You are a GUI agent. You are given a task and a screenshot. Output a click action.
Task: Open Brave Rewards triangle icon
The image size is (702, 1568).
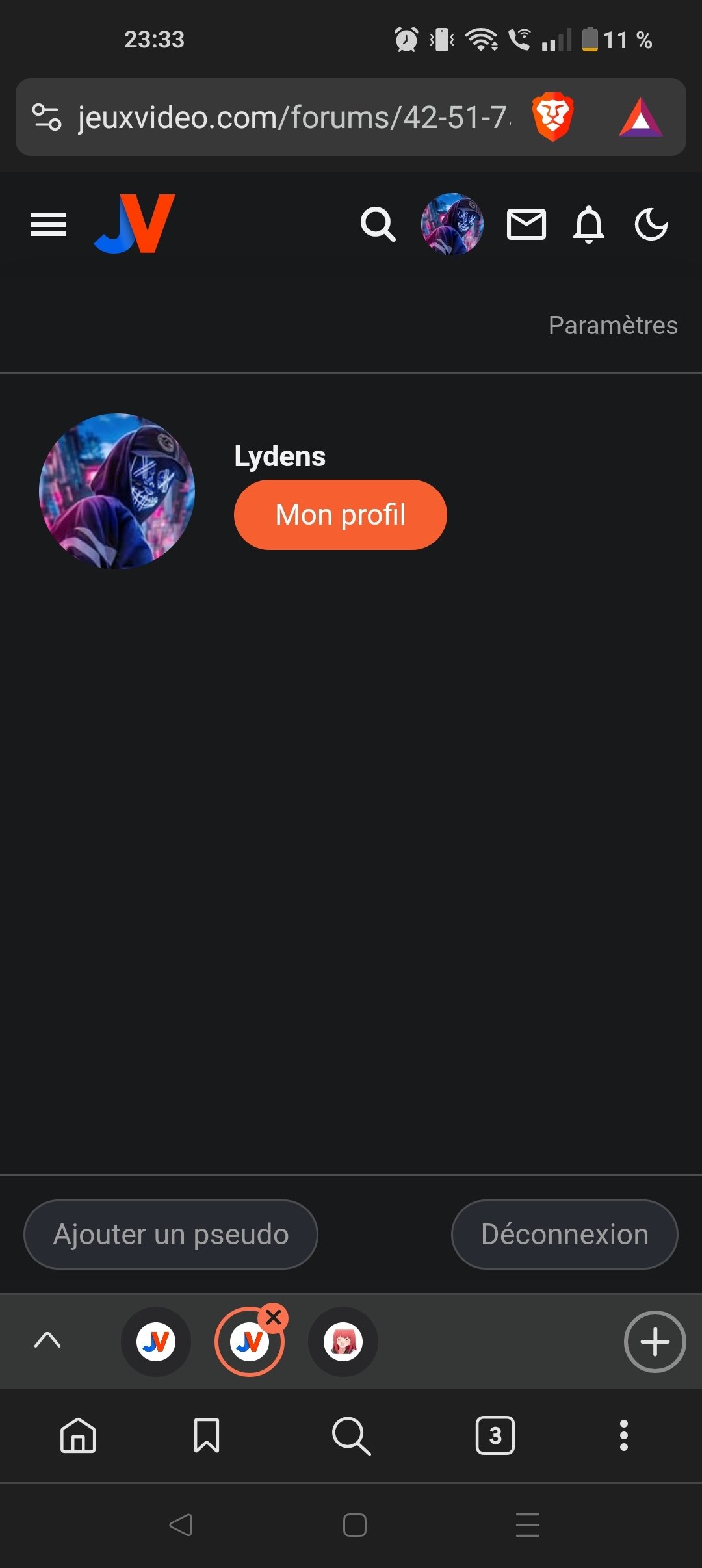click(x=641, y=117)
